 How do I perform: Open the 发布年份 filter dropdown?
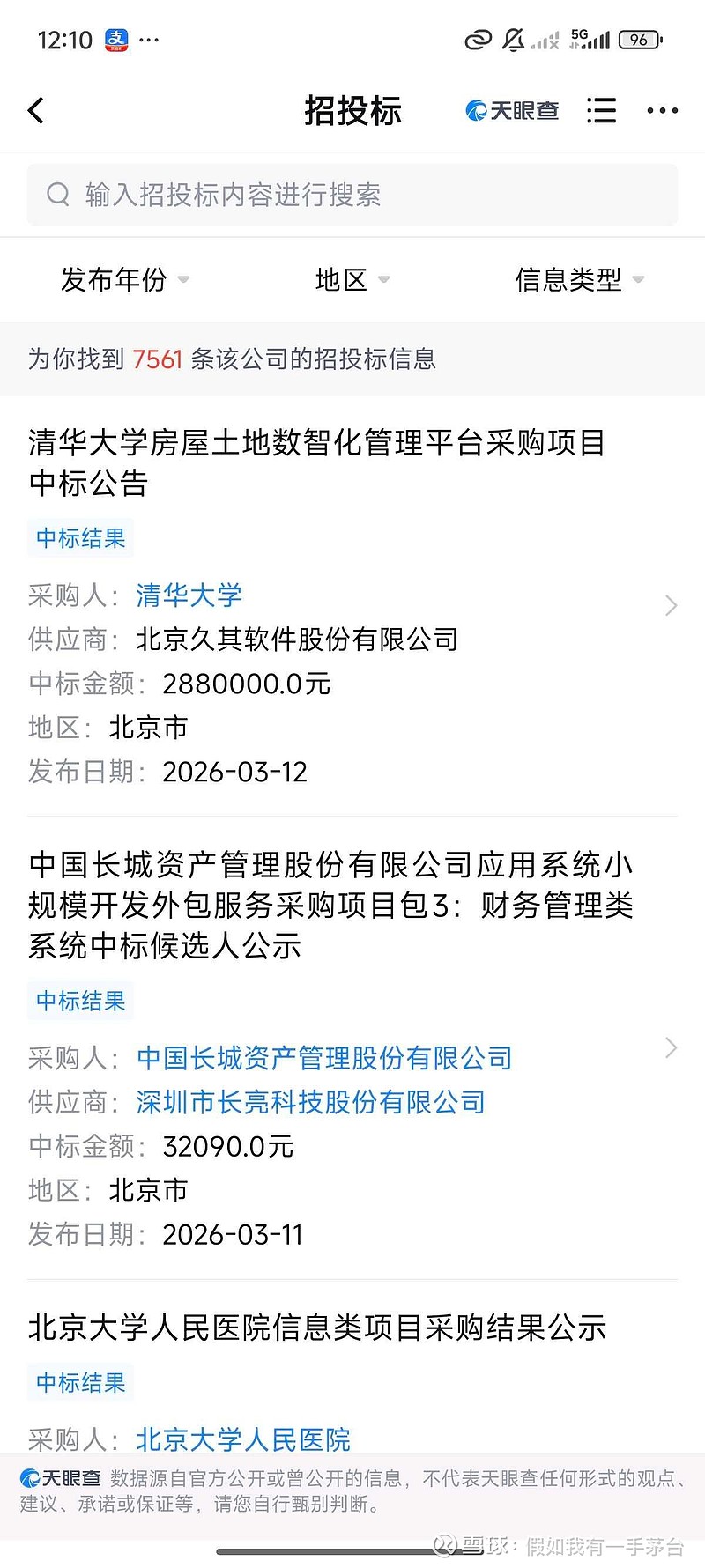125,279
